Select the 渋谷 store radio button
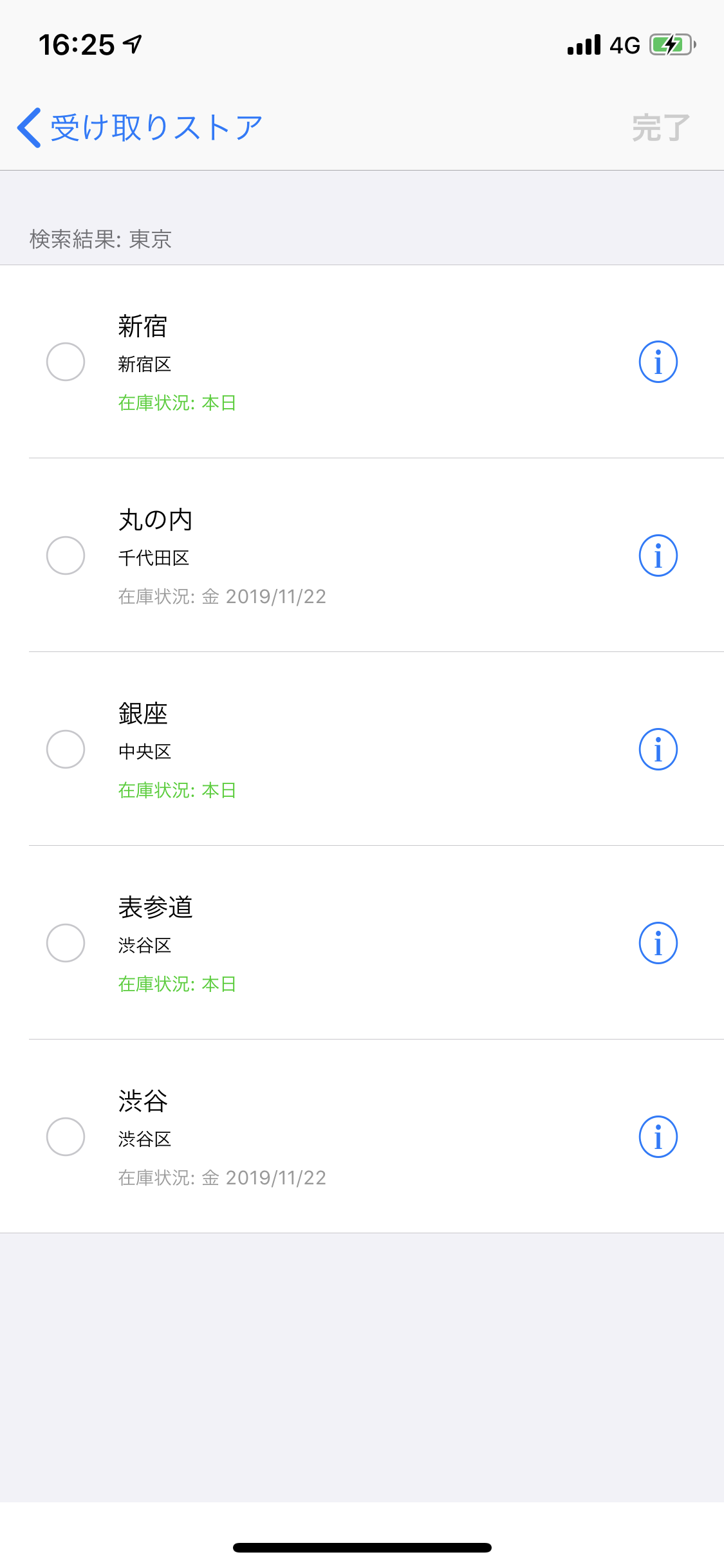 pos(66,1137)
